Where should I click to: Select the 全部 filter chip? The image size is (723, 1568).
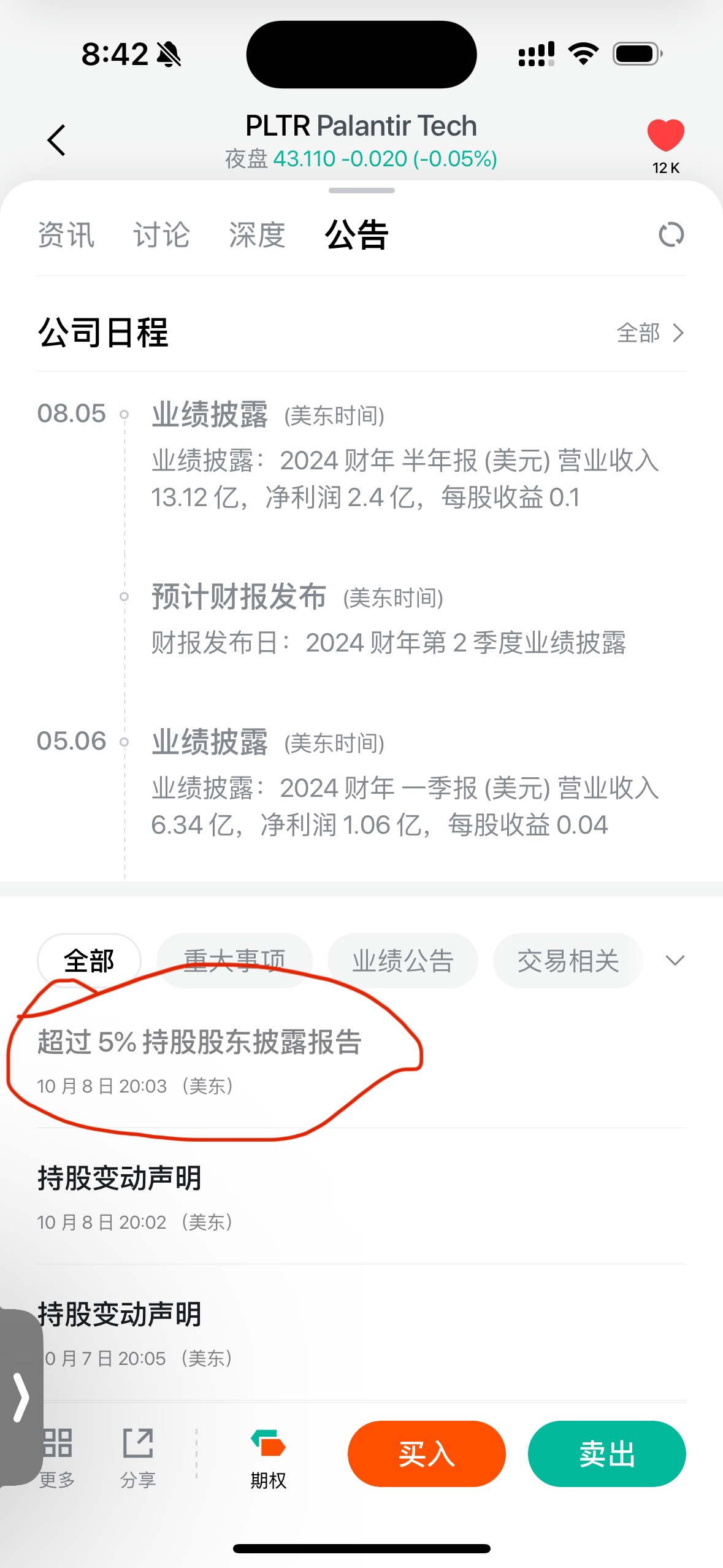pos(89,961)
